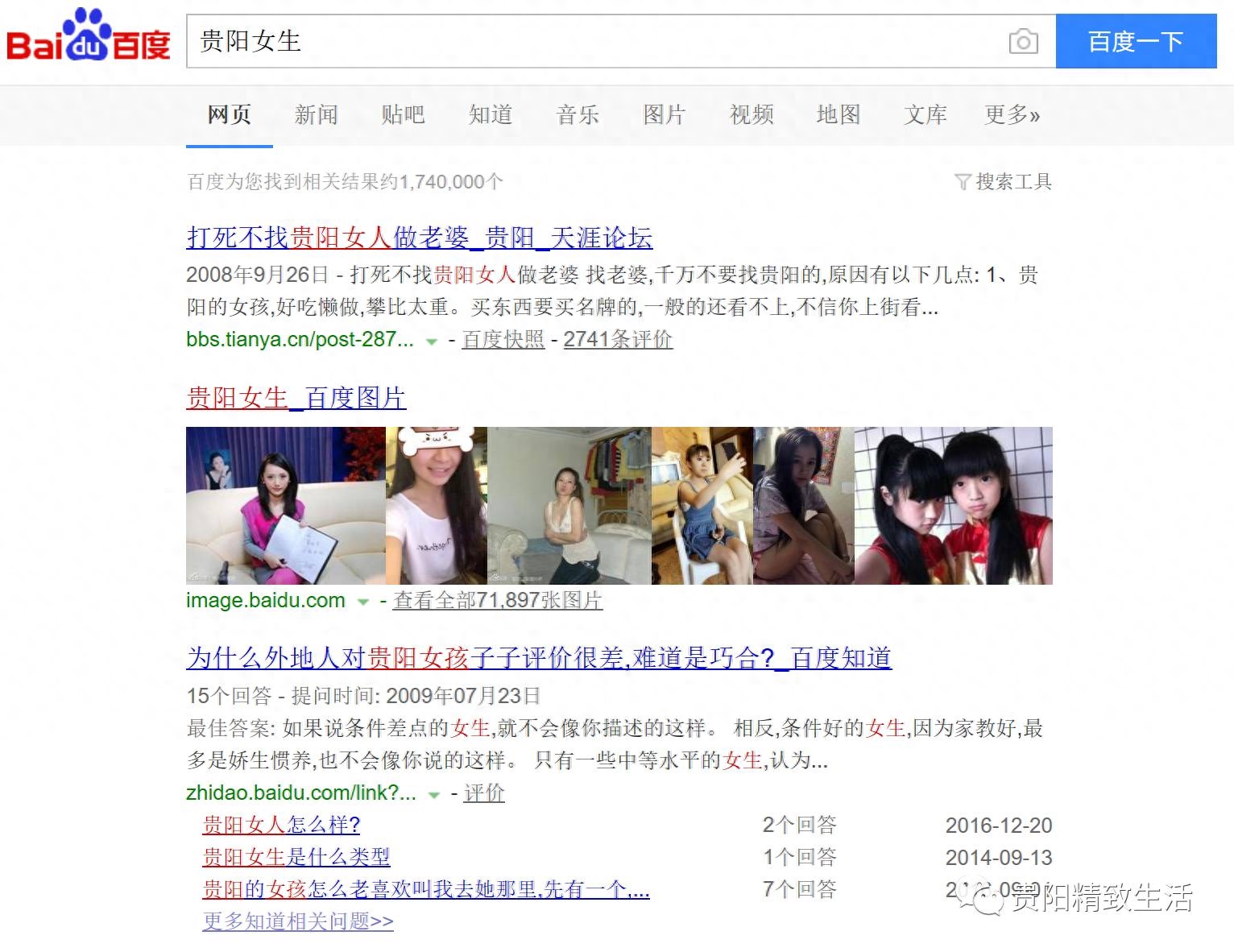This screenshot has width=1234, height=952.
Task: Switch to the 图片 tab
Action: (x=664, y=115)
